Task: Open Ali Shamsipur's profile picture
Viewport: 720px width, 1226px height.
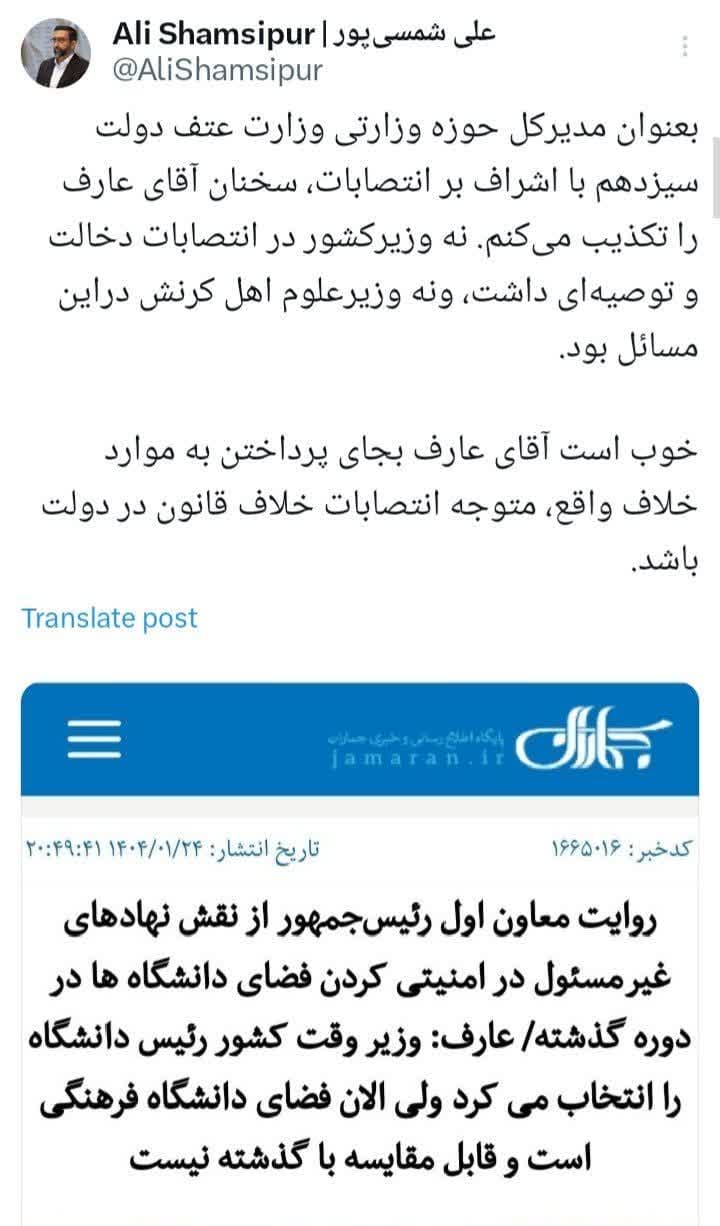Action: point(56,53)
